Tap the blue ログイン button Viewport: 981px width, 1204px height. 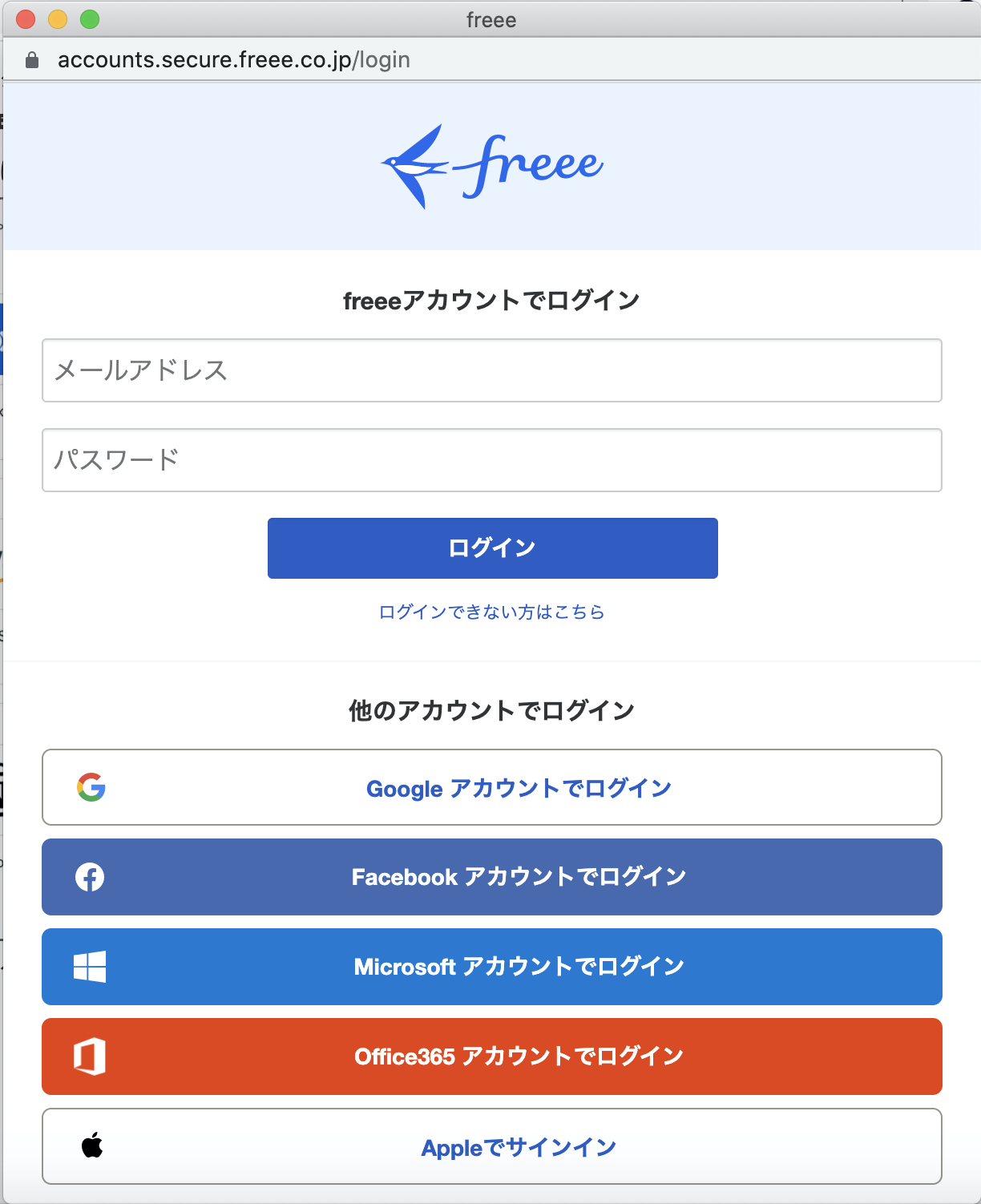point(492,548)
